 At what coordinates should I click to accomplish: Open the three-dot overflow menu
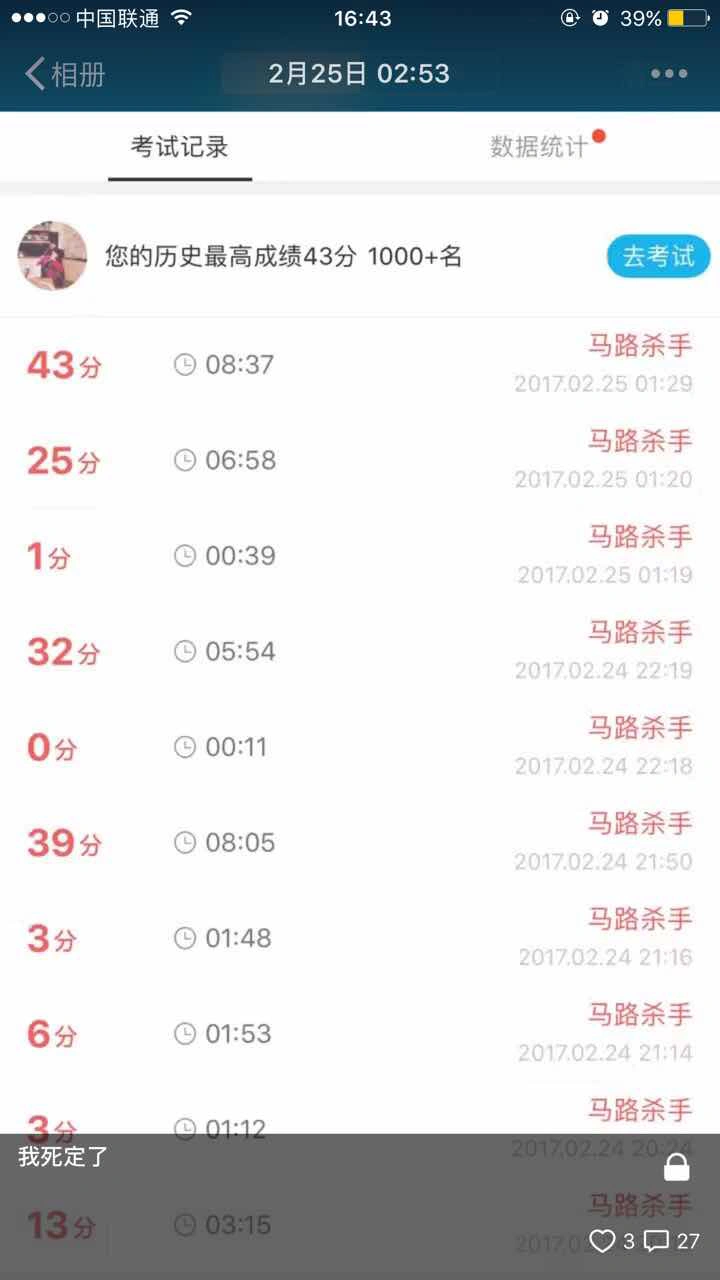click(x=669, y=74)
